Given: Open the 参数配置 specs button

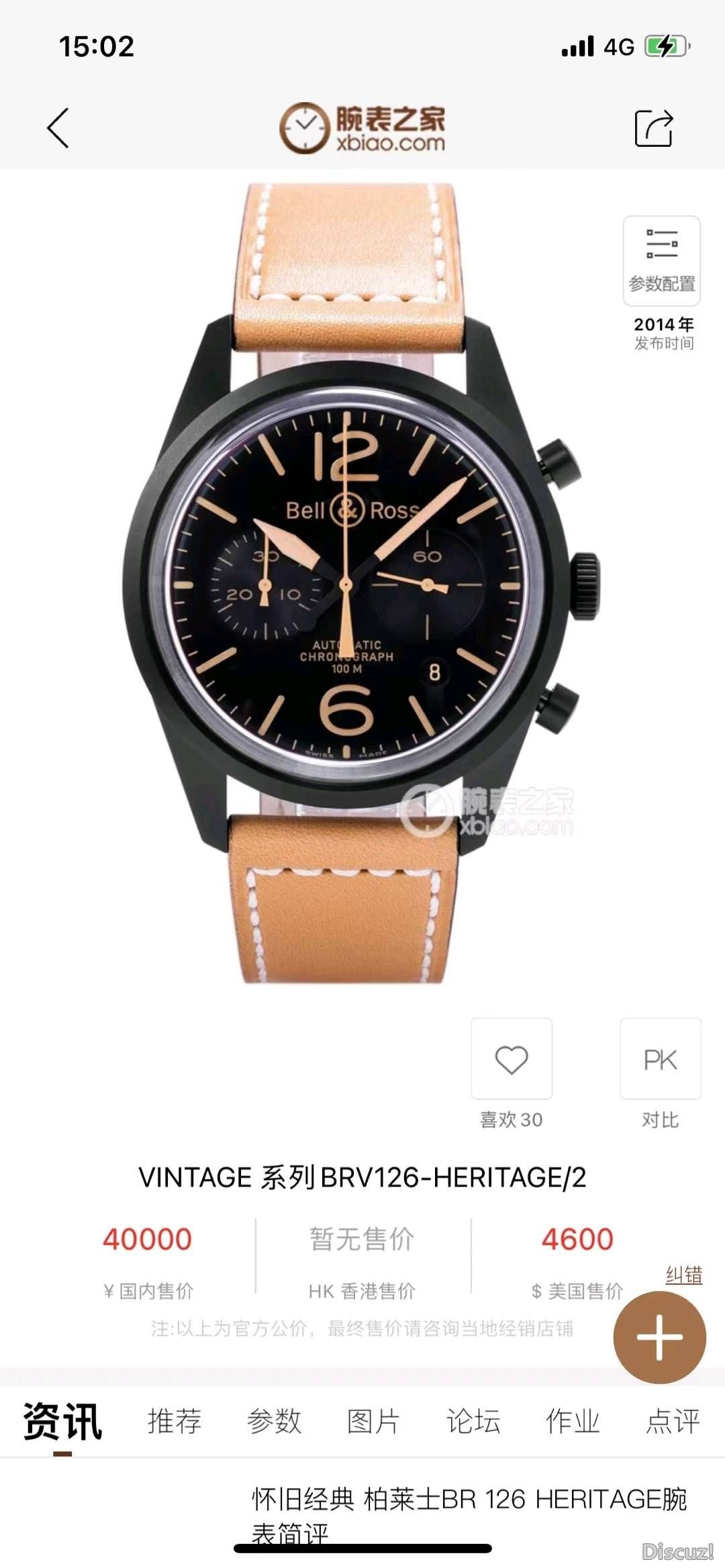Looking at the screenshot, I should coord(661,260).
